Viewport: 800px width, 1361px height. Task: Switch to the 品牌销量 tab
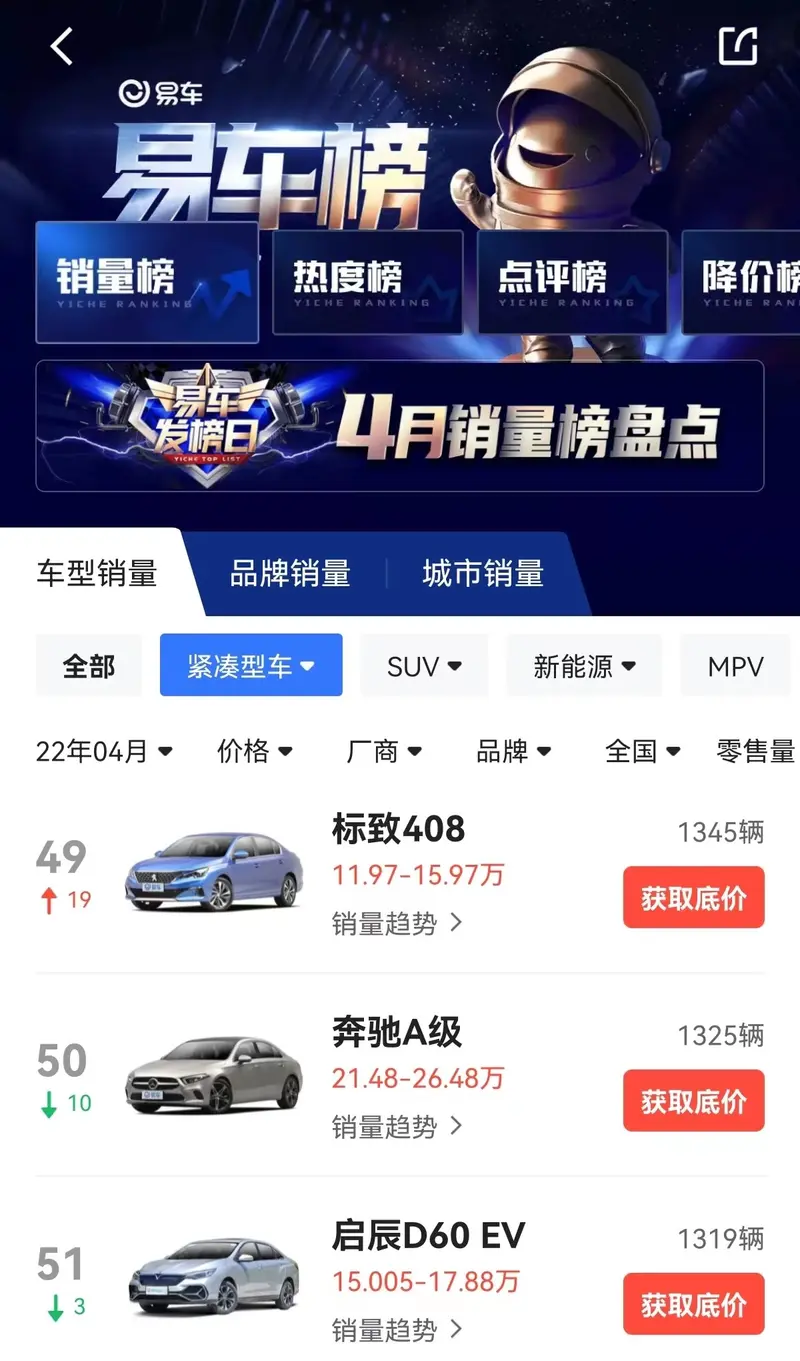290,573
